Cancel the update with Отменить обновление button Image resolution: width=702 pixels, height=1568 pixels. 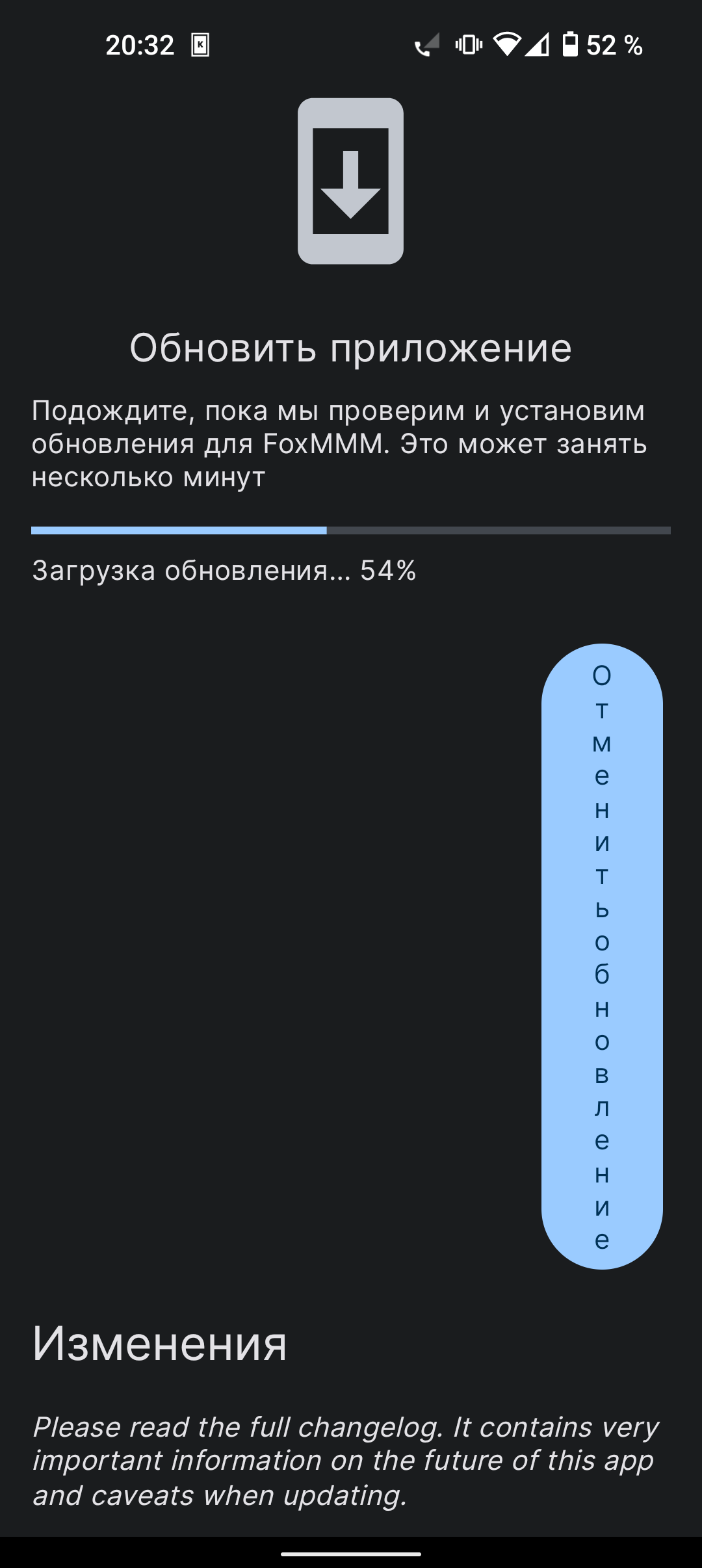[602, 956]
